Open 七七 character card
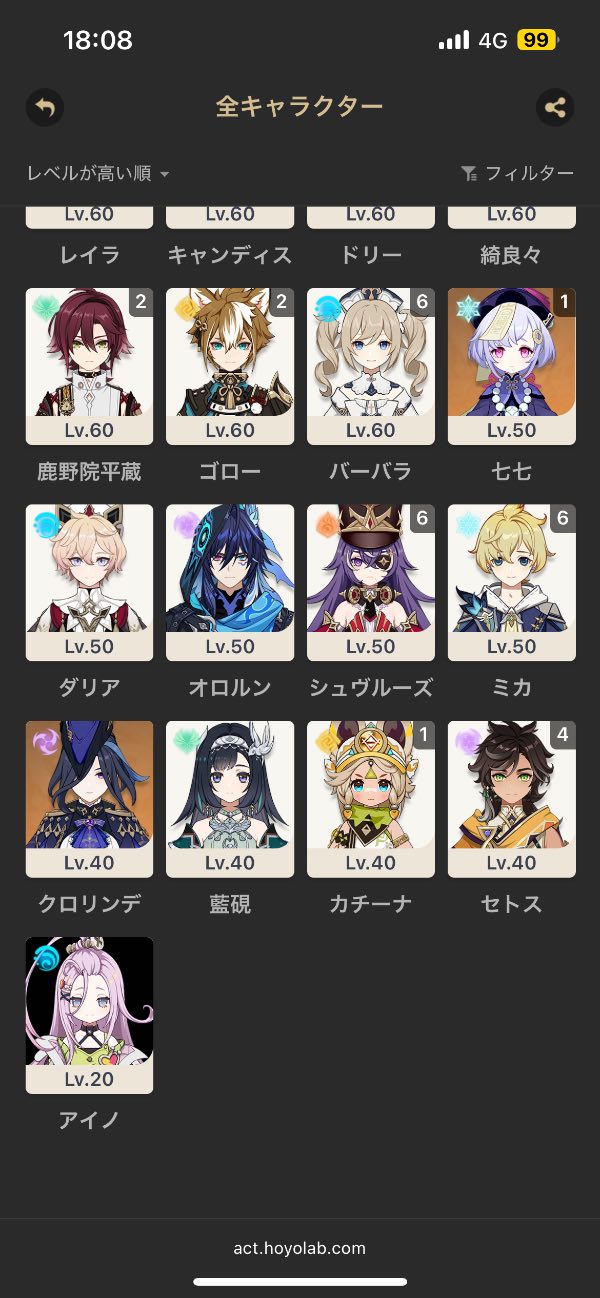The image size is (600, 1298). [511, 366]
